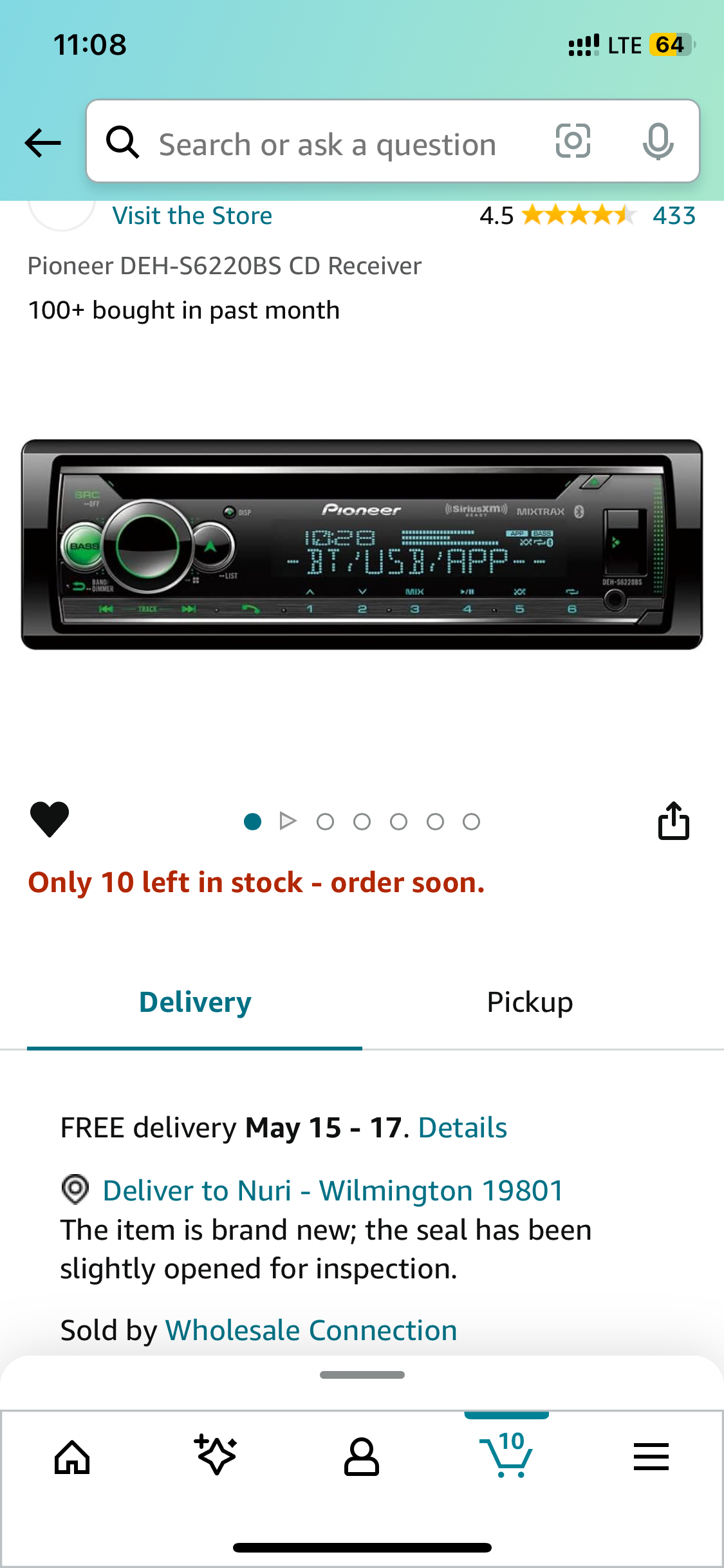
Task: Open seller Wholesale Connection page
Action: [311, 1330]
